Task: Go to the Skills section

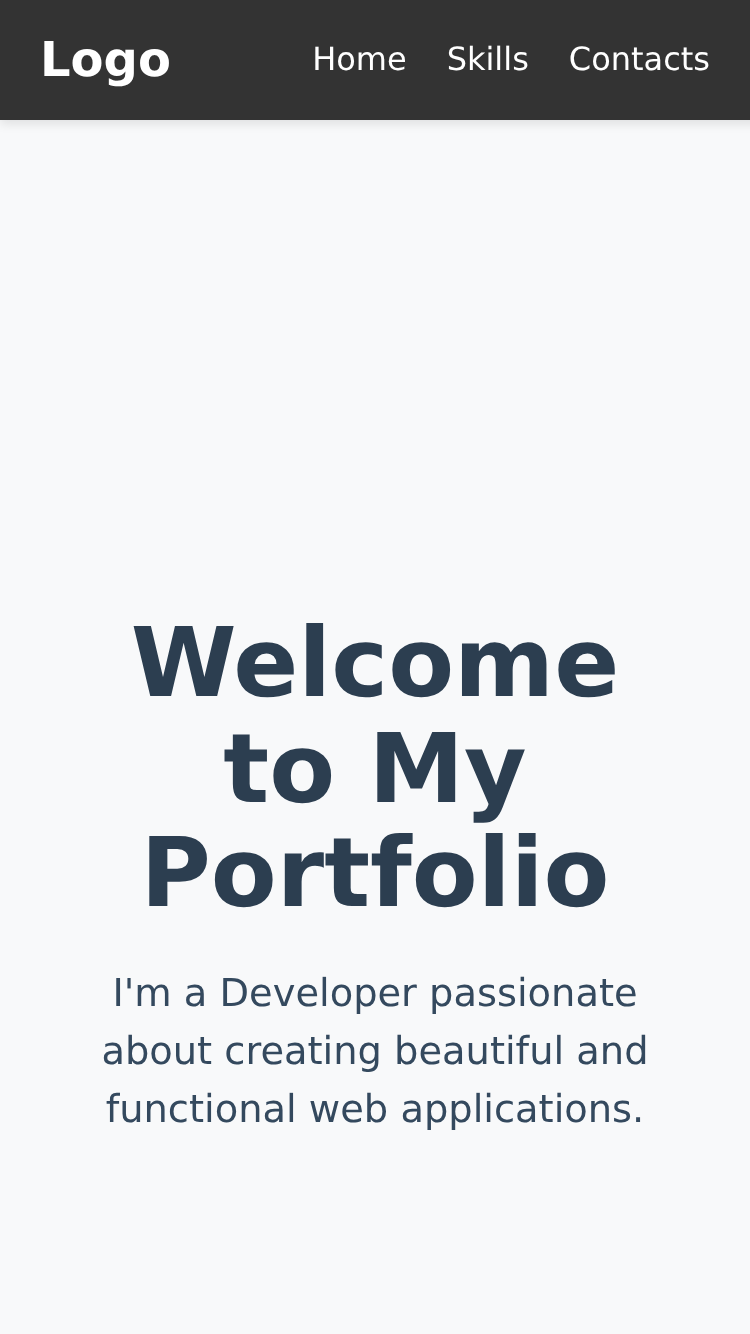Action: 488,60
